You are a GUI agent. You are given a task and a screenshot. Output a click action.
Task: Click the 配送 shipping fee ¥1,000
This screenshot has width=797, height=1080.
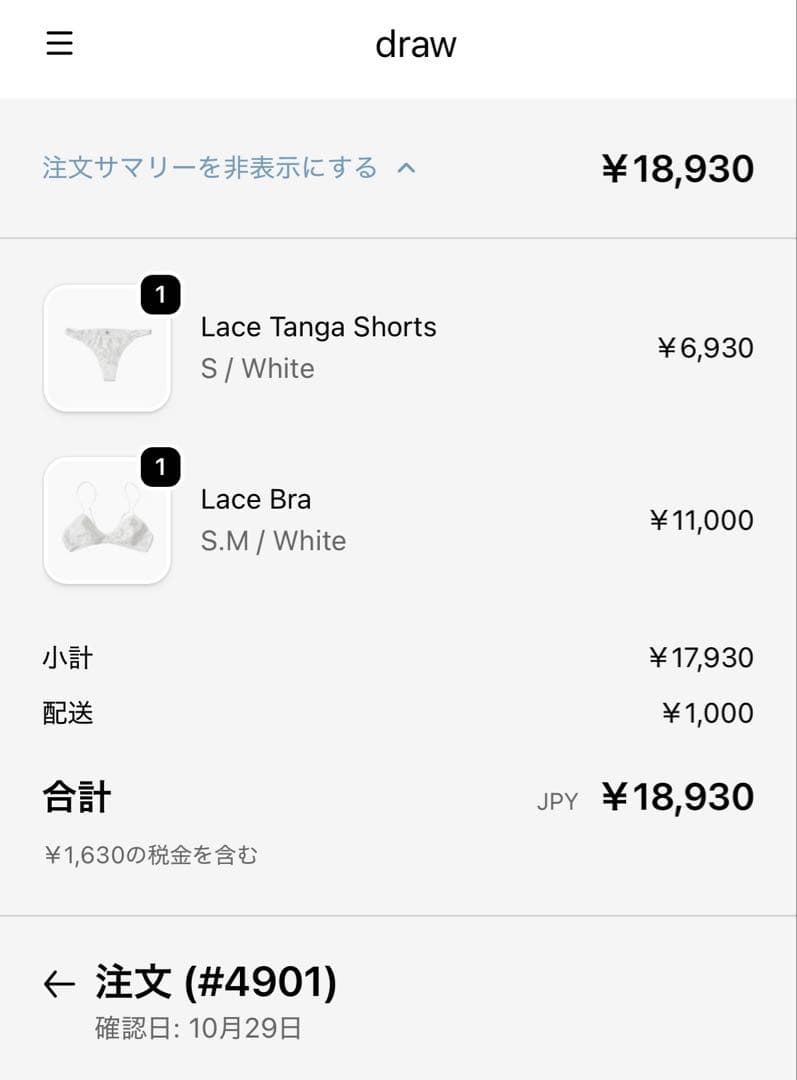coord(709,712)
